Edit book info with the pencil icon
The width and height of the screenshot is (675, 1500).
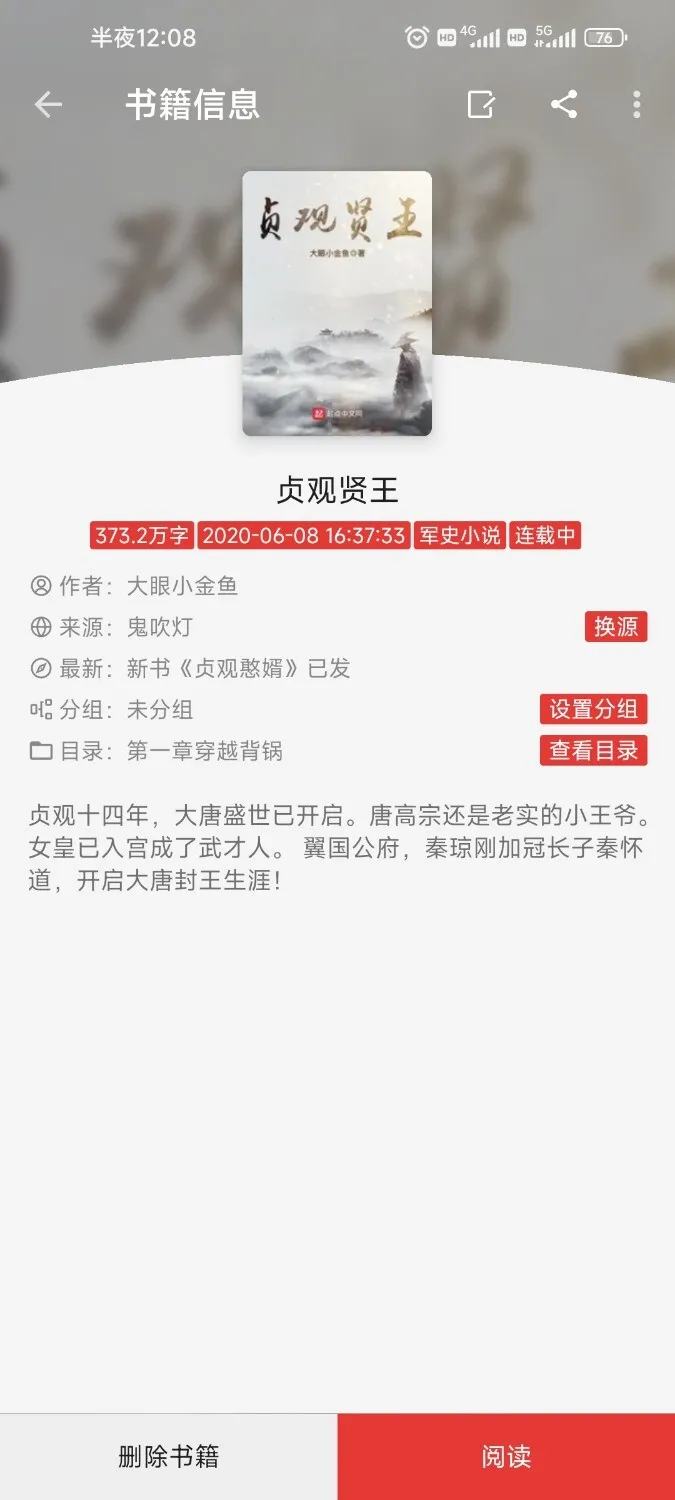[481, 104]
